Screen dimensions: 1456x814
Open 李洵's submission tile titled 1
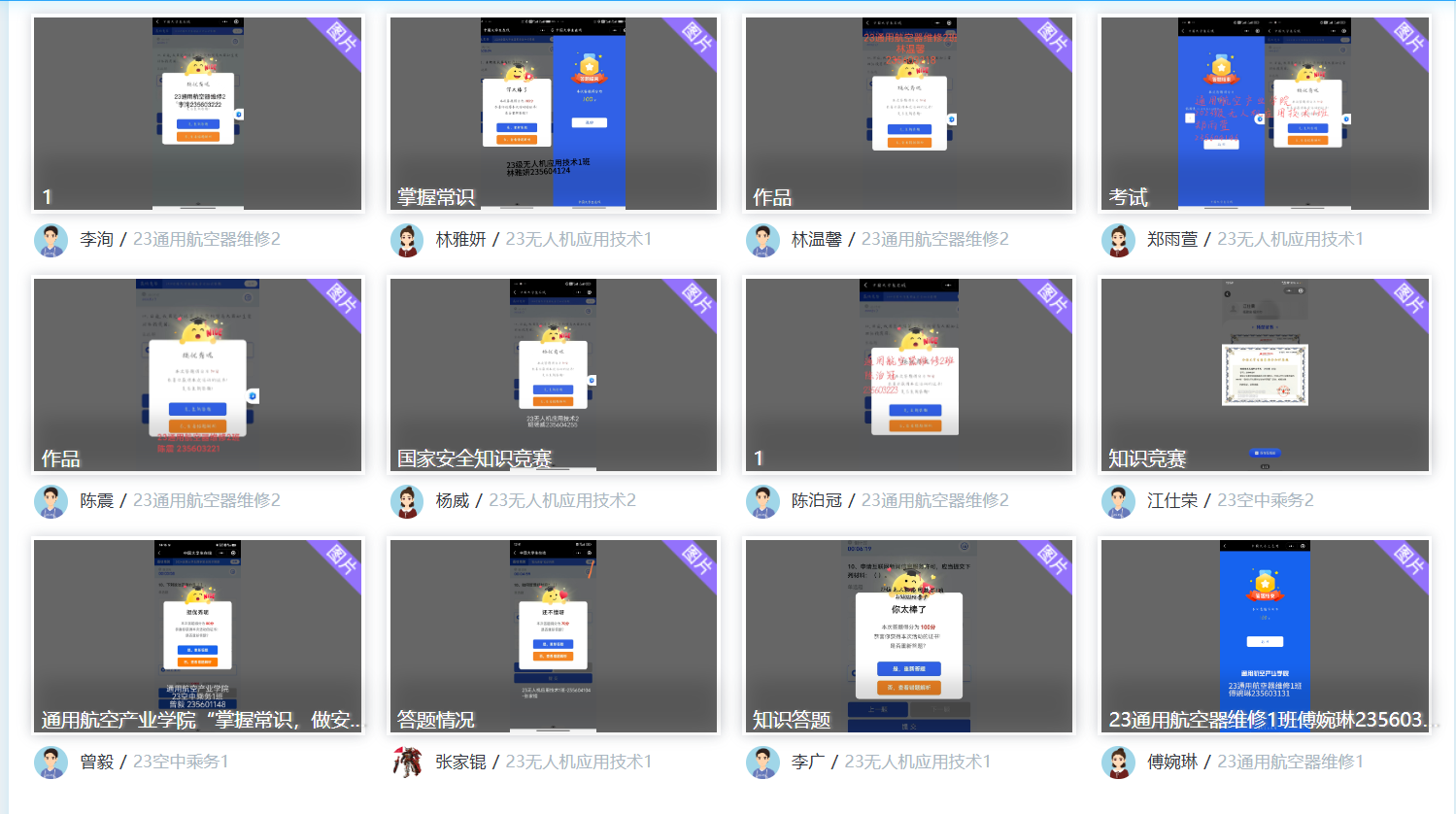tap(197, 114)
